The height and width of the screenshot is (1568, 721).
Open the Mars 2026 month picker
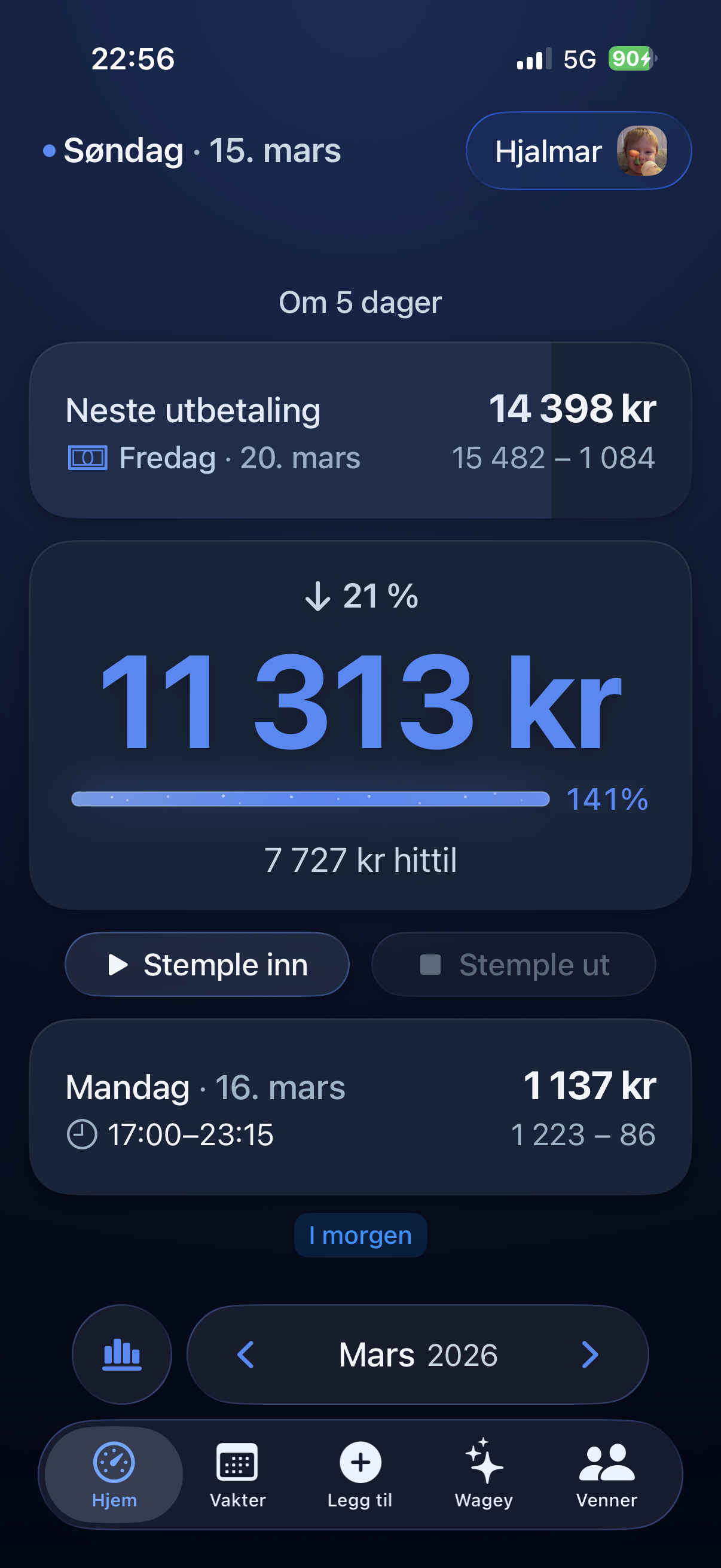pos(418,1355)
